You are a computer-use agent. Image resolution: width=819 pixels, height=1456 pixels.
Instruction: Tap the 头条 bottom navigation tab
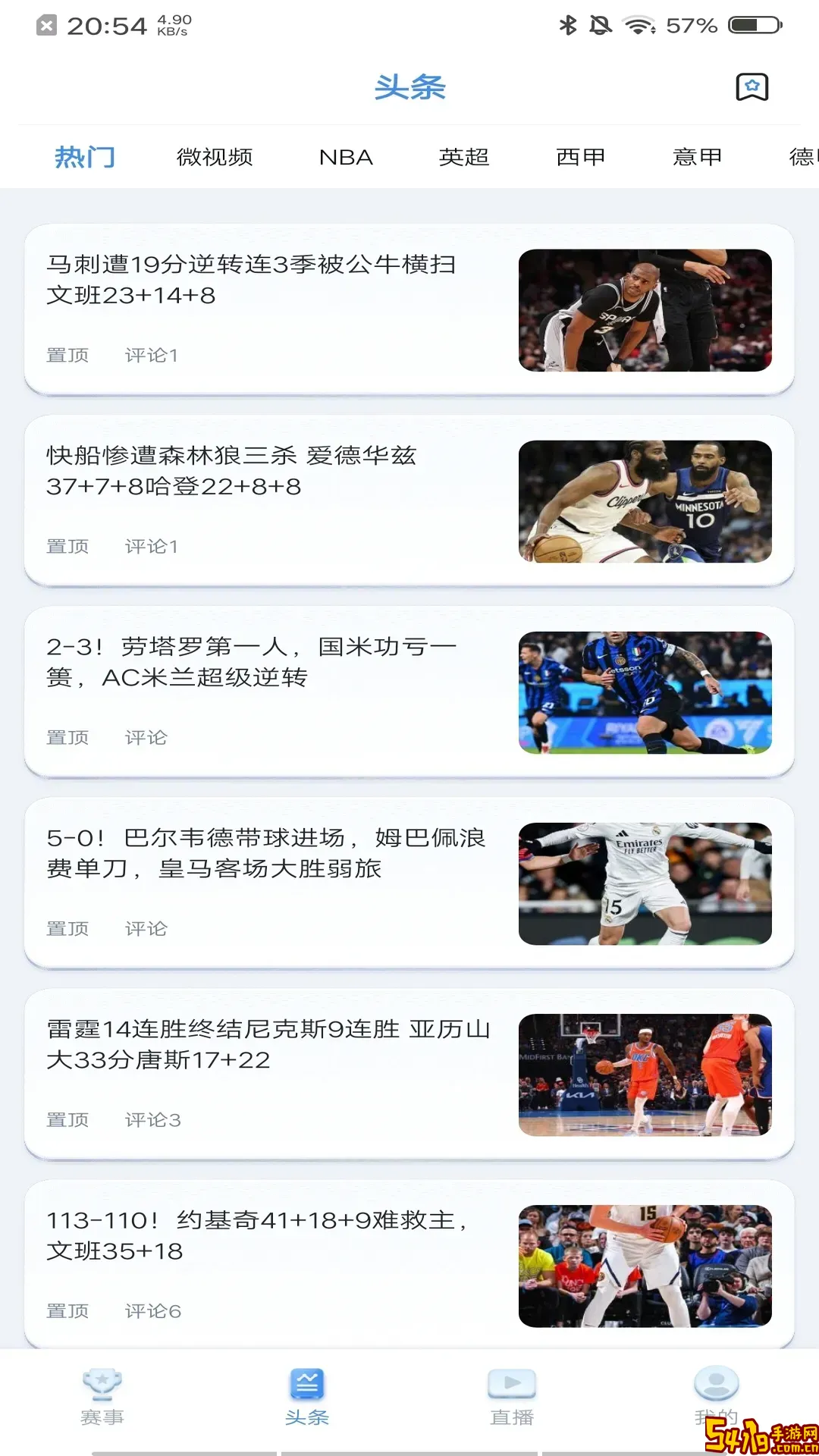point(307,1397)
